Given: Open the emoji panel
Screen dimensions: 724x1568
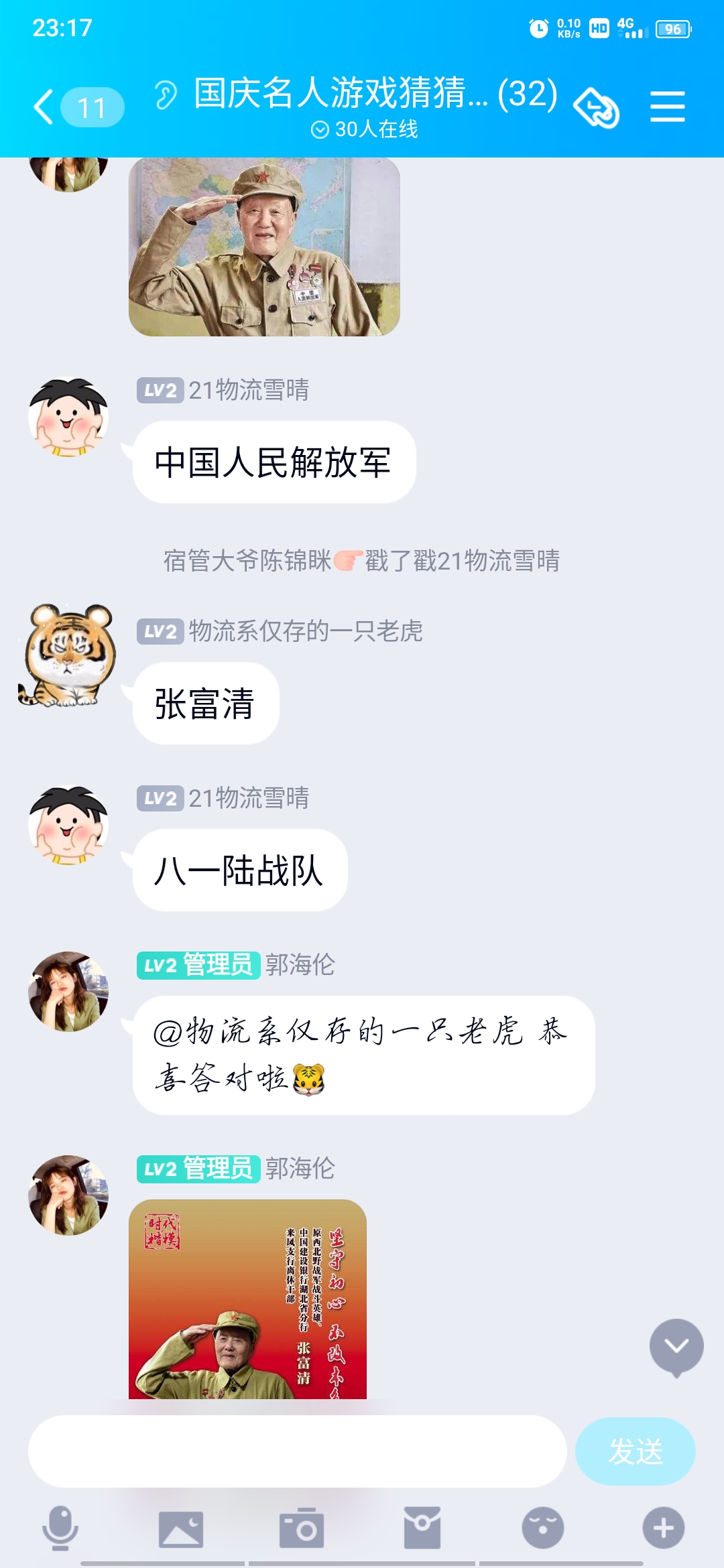Looking at the screenshot, I should pos(543,1528).
